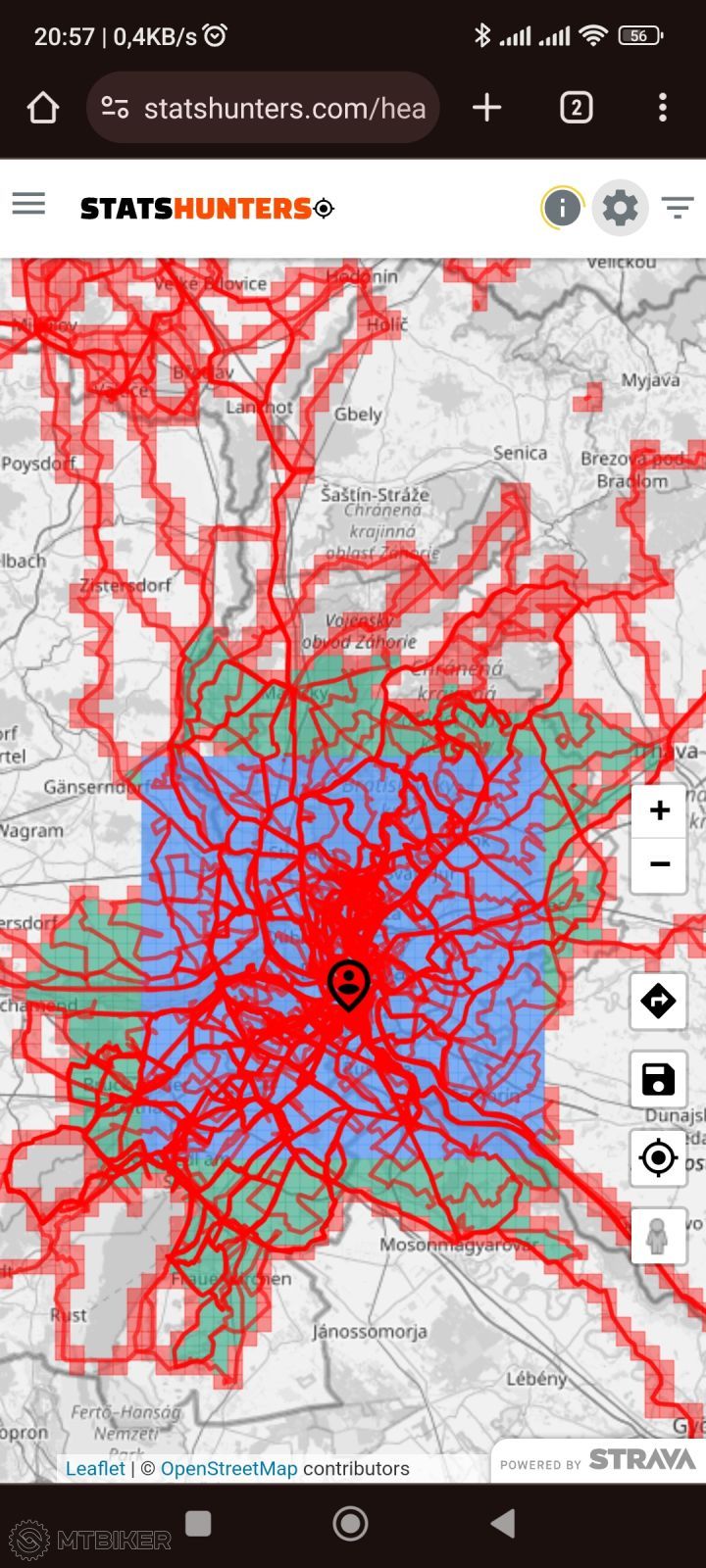
Task: Open the OpenStreetMap contributors link
Action: coord(228,1468)
